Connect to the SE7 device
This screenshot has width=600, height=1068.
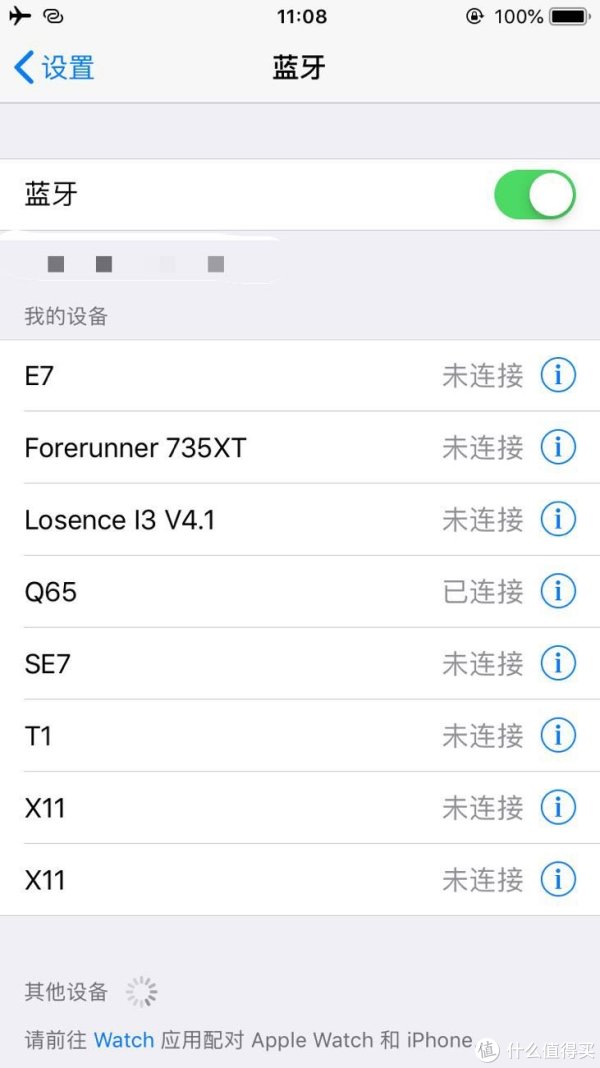[x=300, y=663]
